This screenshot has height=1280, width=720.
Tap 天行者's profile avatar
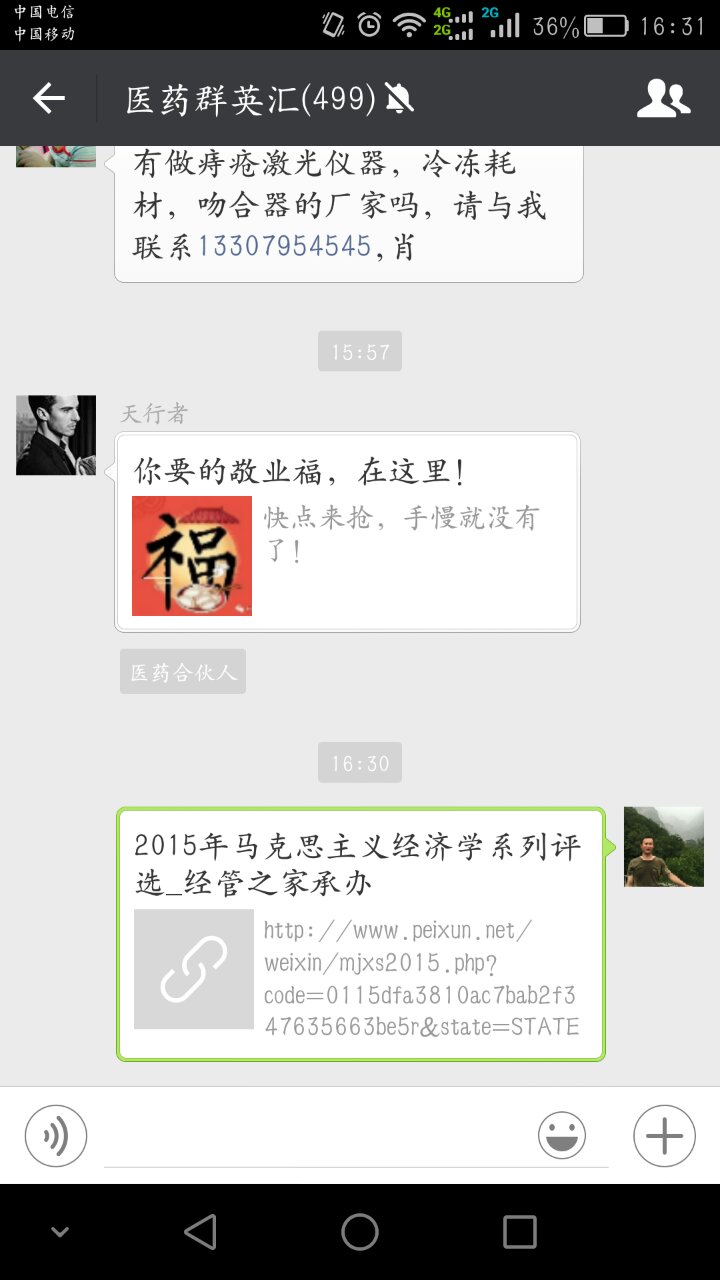point(56,435)
